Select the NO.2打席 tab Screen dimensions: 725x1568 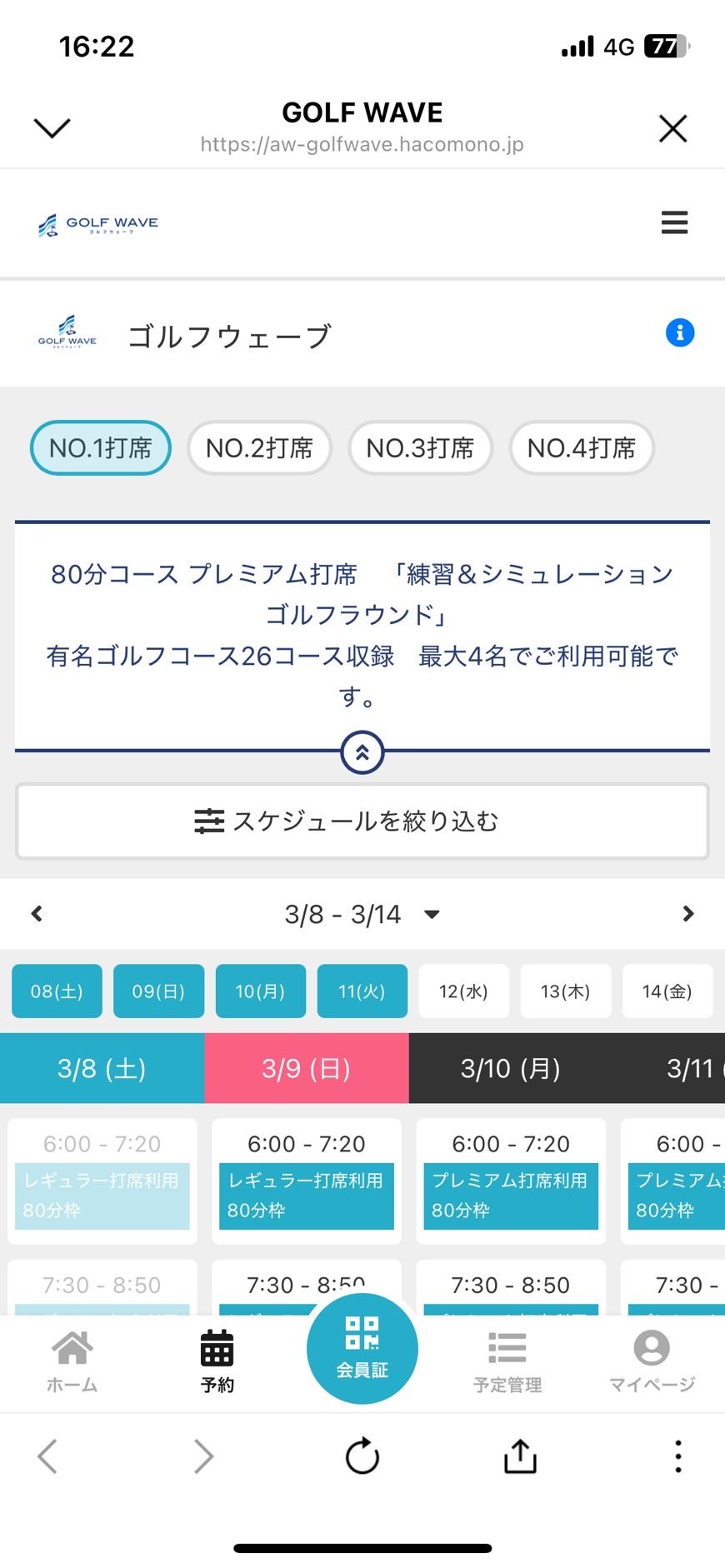259,447
